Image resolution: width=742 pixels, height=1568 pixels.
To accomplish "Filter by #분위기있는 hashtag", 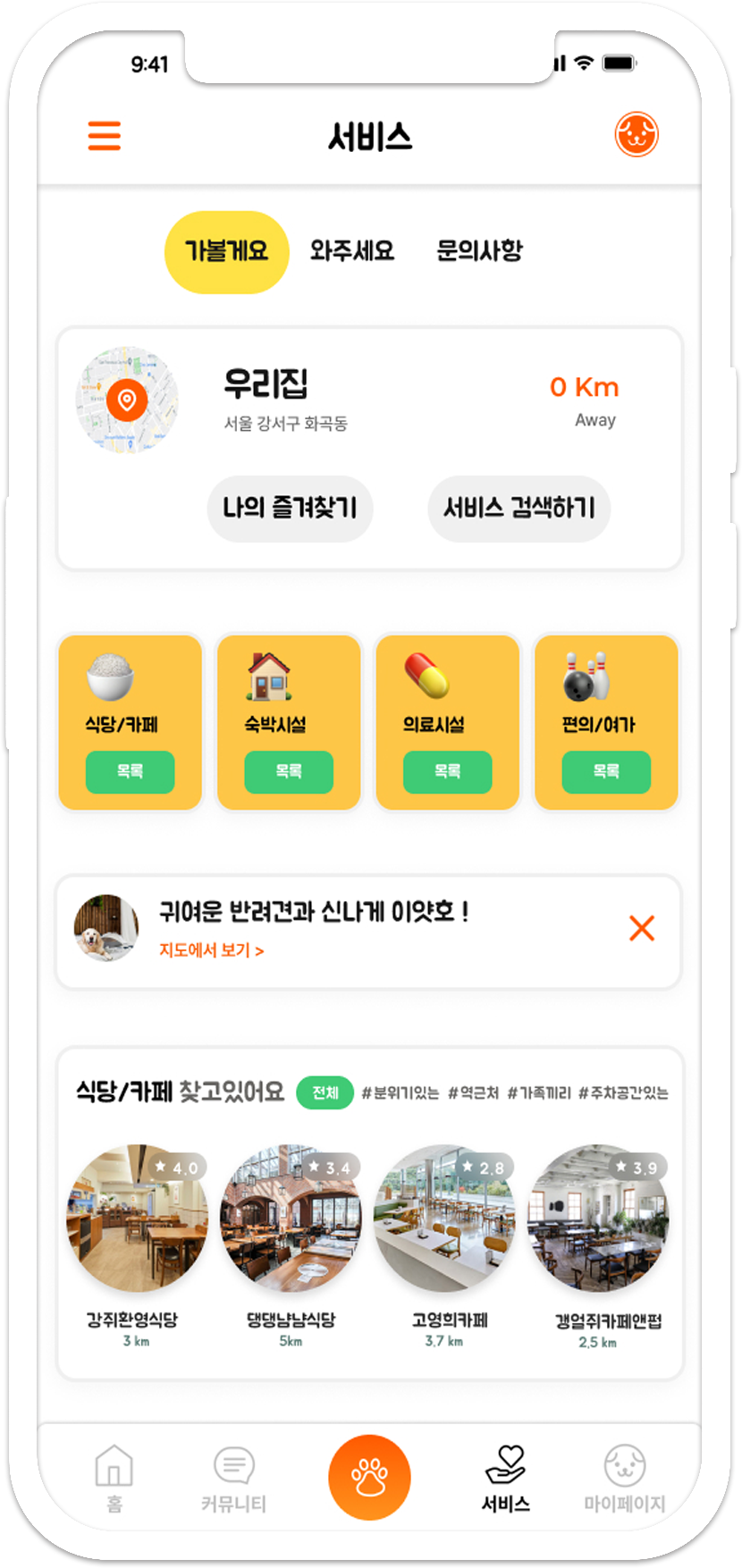I will pyautogui.click(x=400, y=1093).
